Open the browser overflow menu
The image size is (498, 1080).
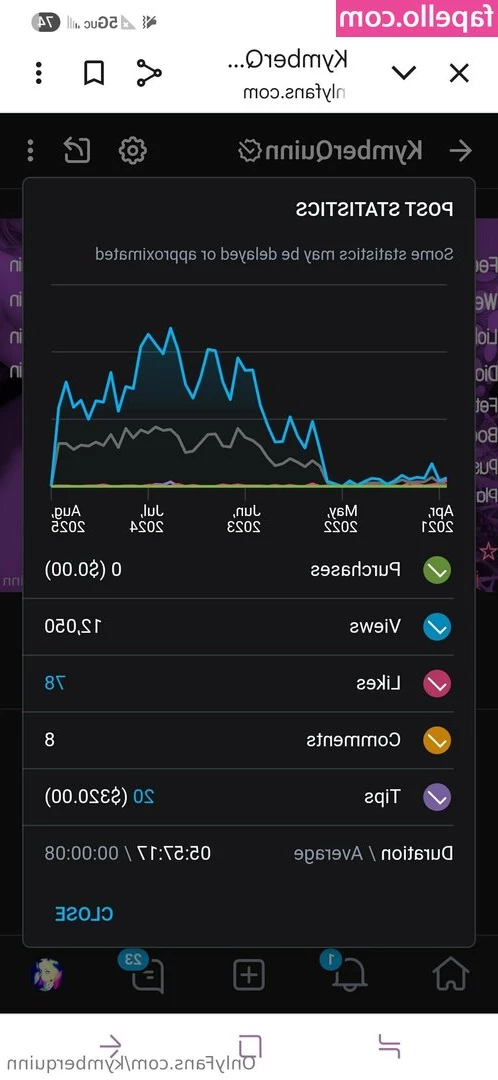click(x=39, y=73)
